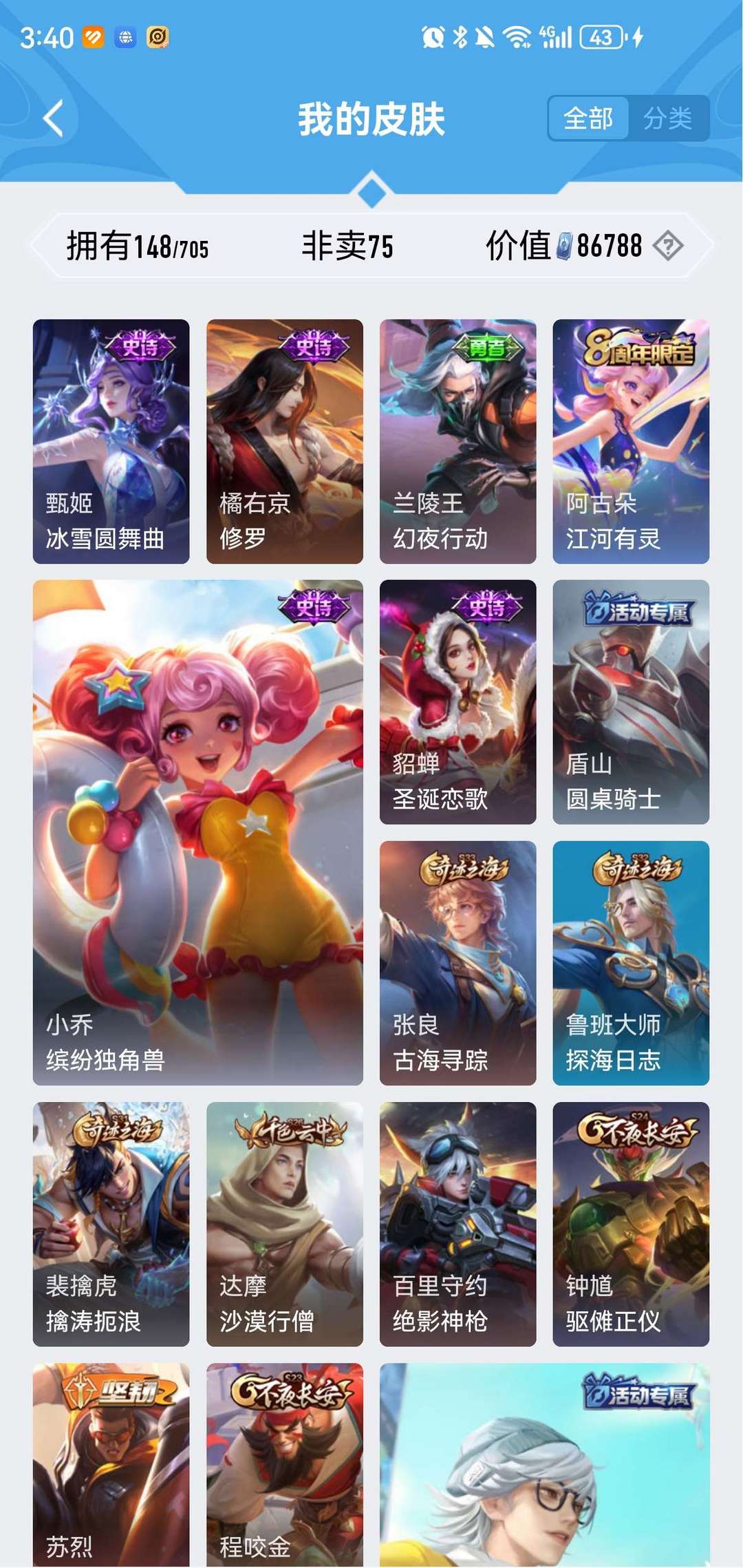The width and height of the screenshot is (743, 1568).
Task: View 盾山 圆桌骑士 skin
Action: (631, 702)
